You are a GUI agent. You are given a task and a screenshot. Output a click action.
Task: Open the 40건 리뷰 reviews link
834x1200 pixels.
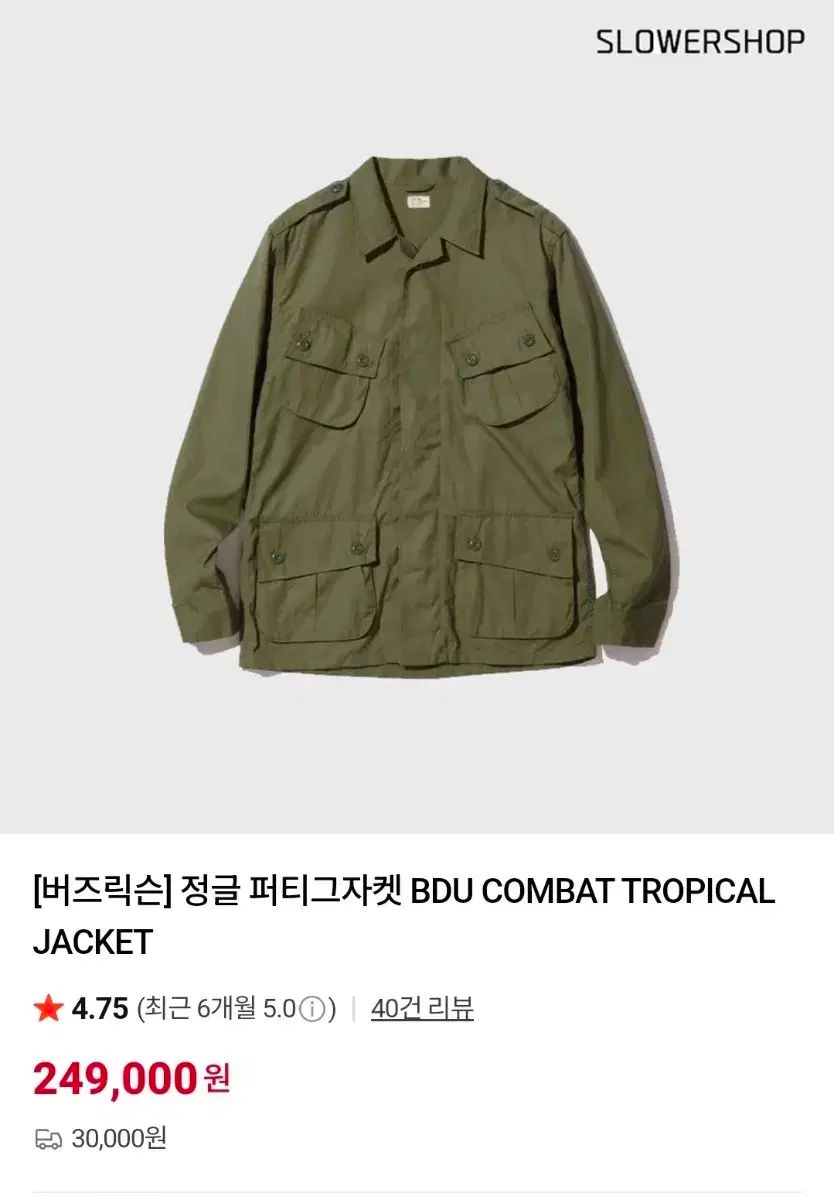click(422, 1008)
